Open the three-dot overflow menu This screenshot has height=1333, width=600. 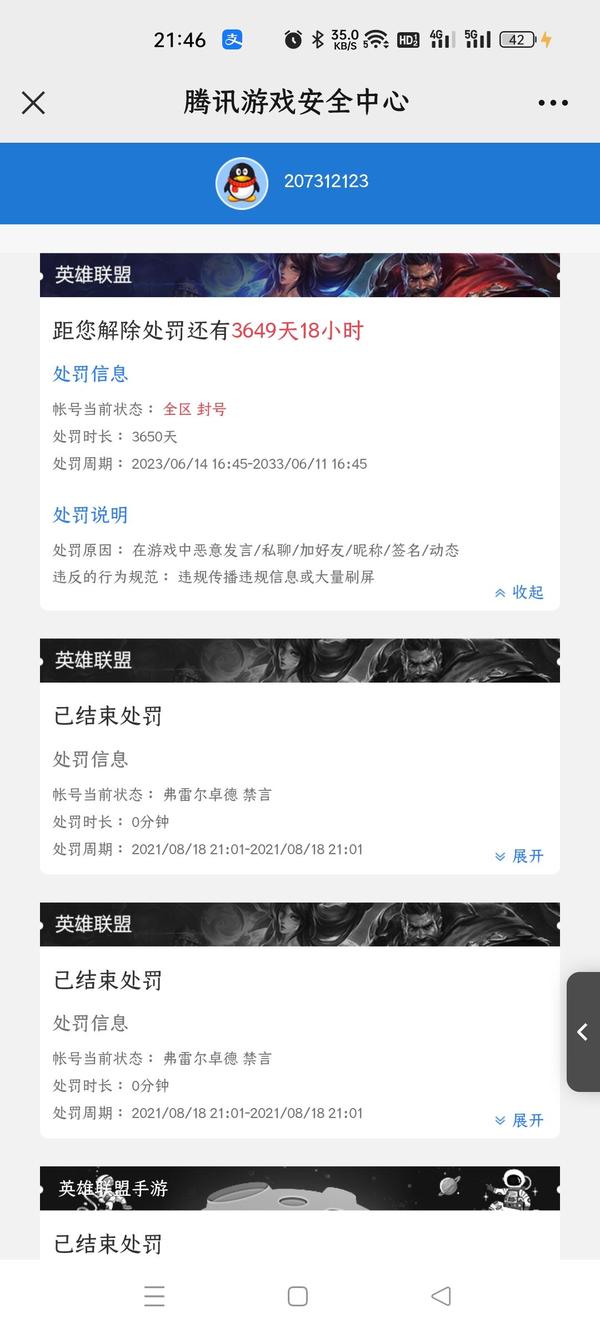[553, 102]
